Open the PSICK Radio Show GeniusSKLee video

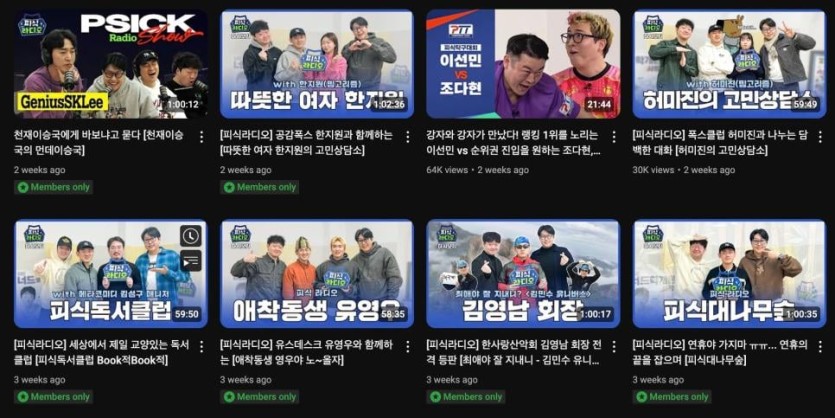(110, 62)
